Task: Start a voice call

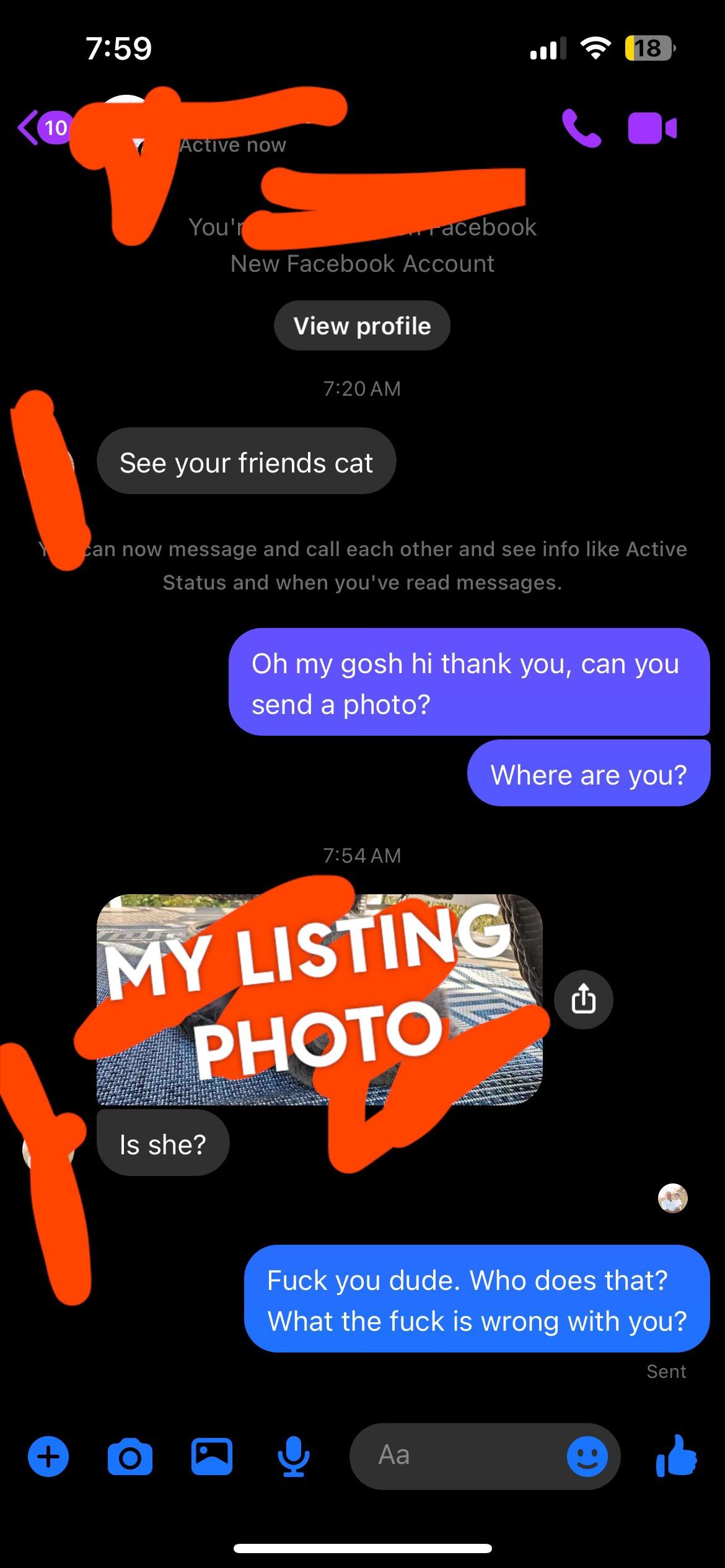Action: 581,127
